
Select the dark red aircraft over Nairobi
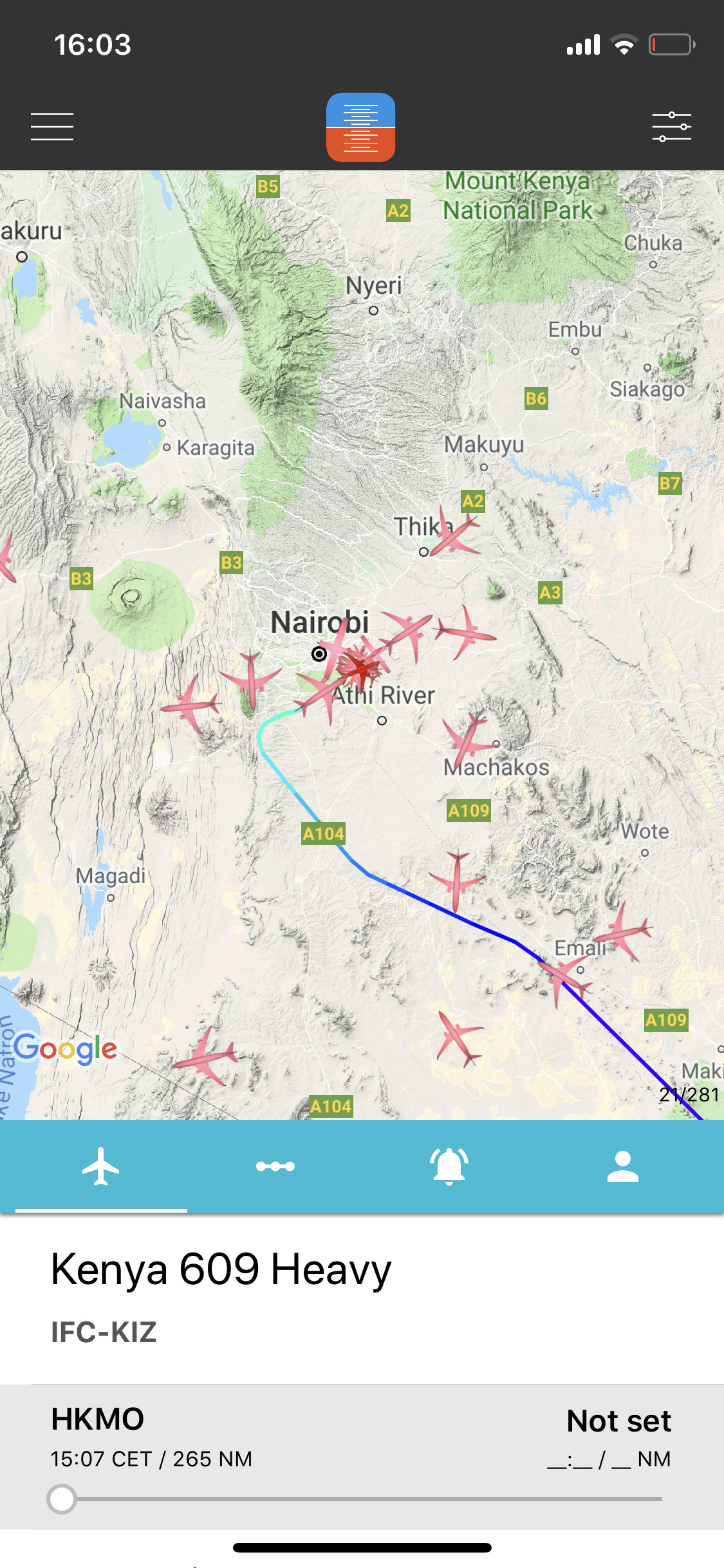pyautogui.click(x=359, y=669)
